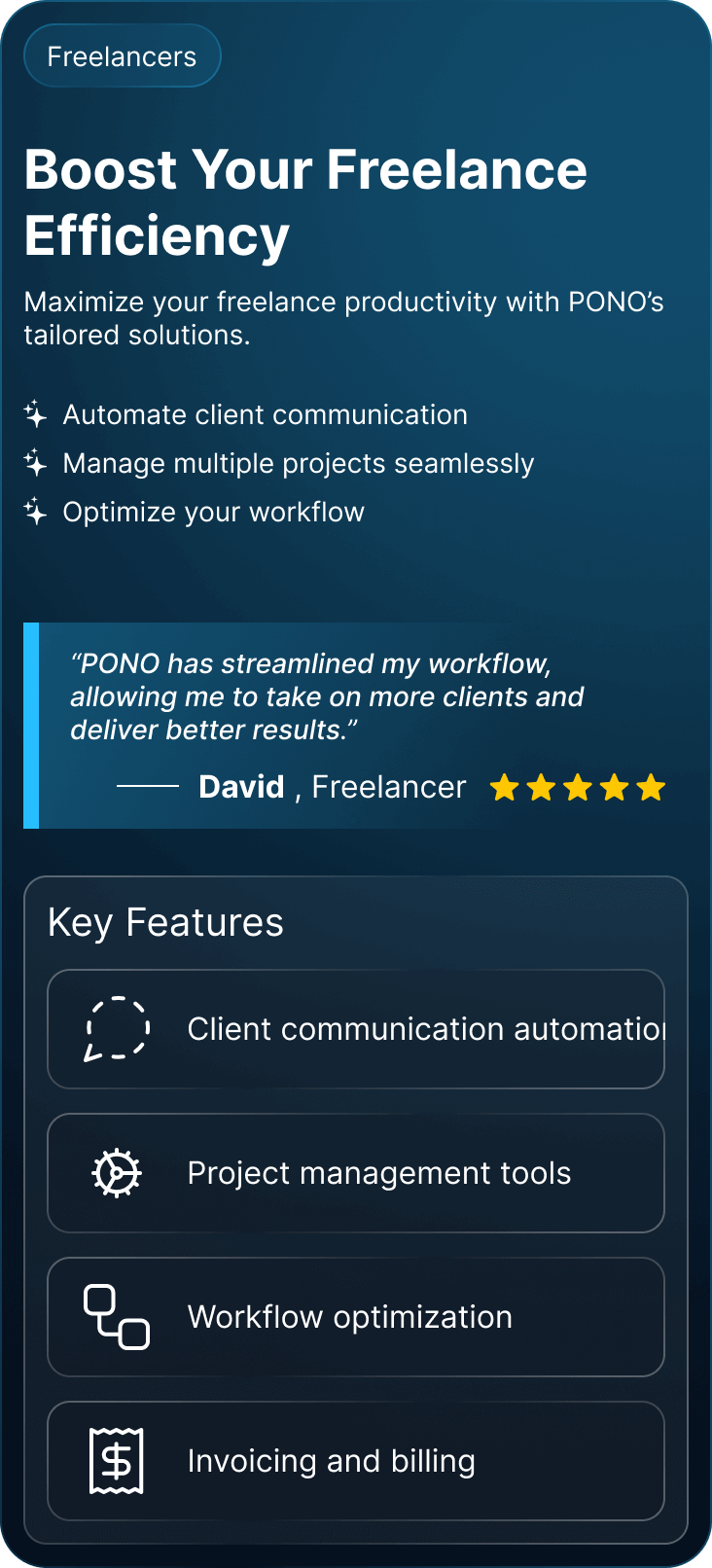This screenshot has height=1568, width=712.
Task: Click the sparkle icon beside automate client communication
Action: coord(35,414)
